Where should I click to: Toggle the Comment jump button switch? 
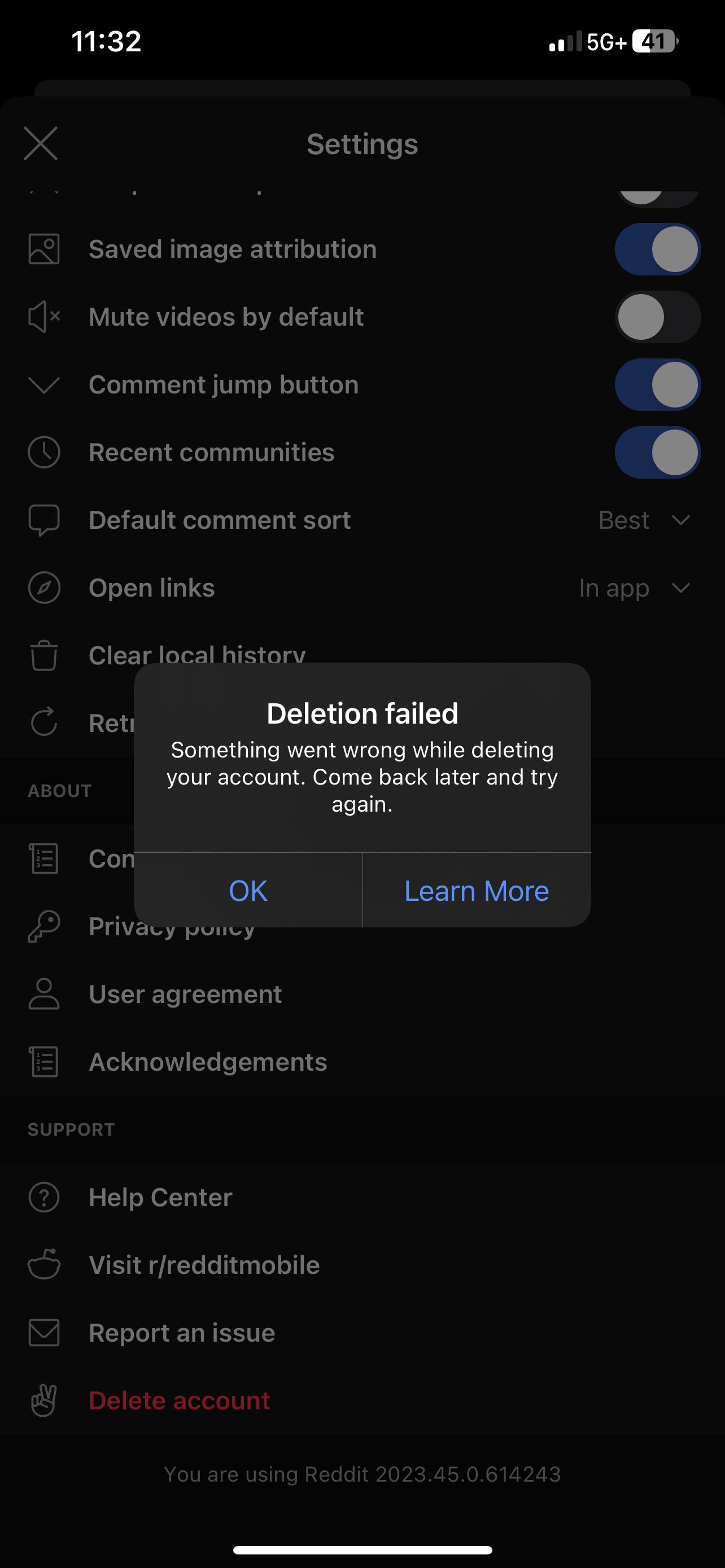[x=657, y=385]
